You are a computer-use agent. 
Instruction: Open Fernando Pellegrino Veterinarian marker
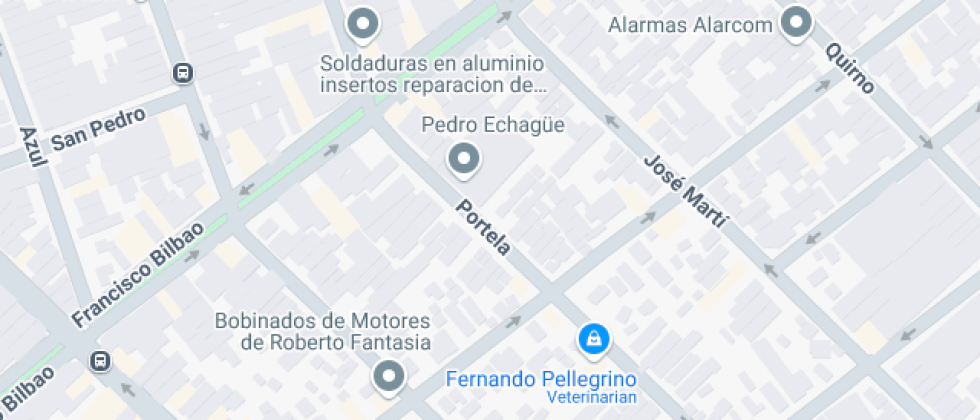(594, 341)
